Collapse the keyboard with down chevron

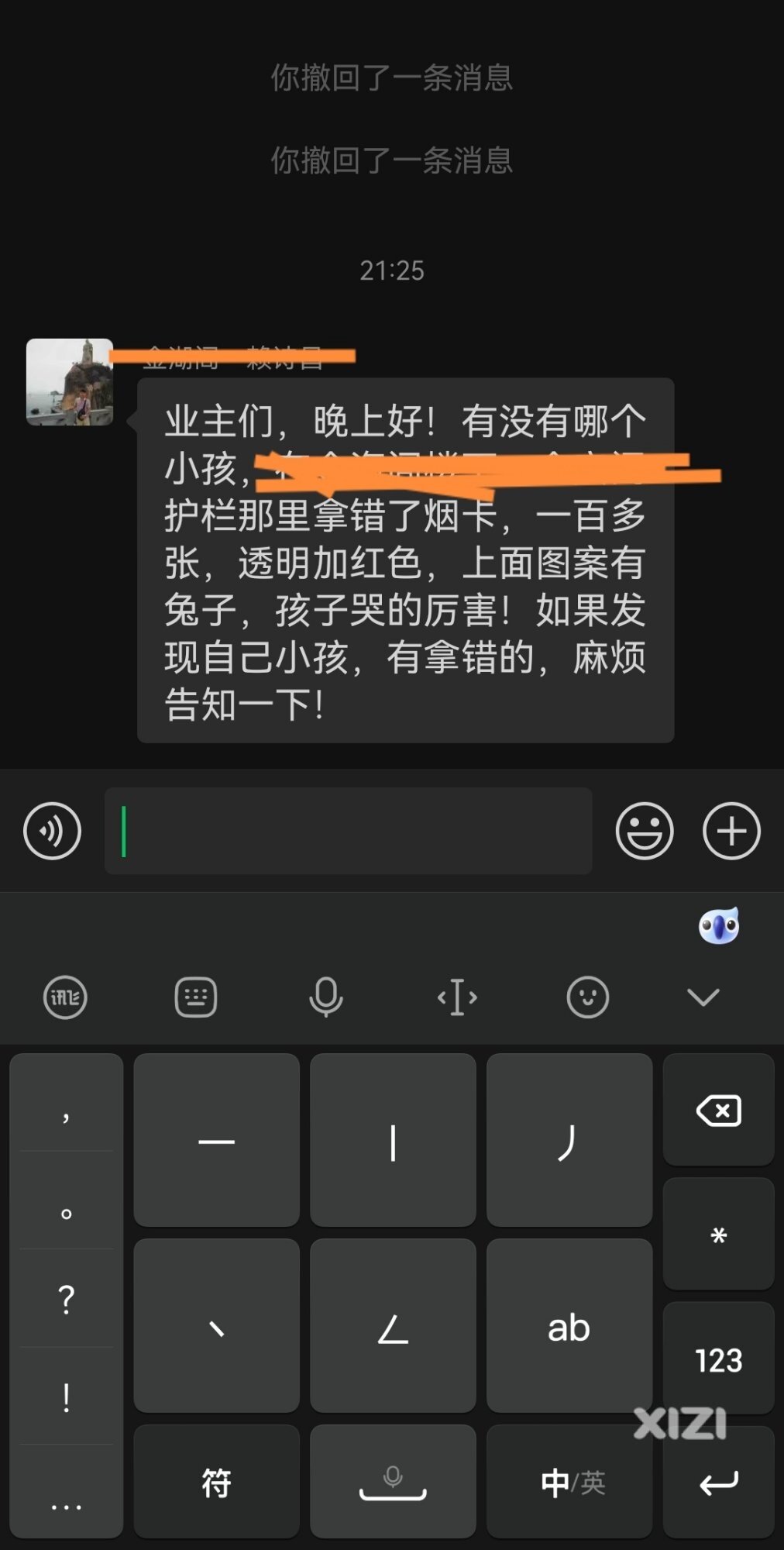[703, 997]
